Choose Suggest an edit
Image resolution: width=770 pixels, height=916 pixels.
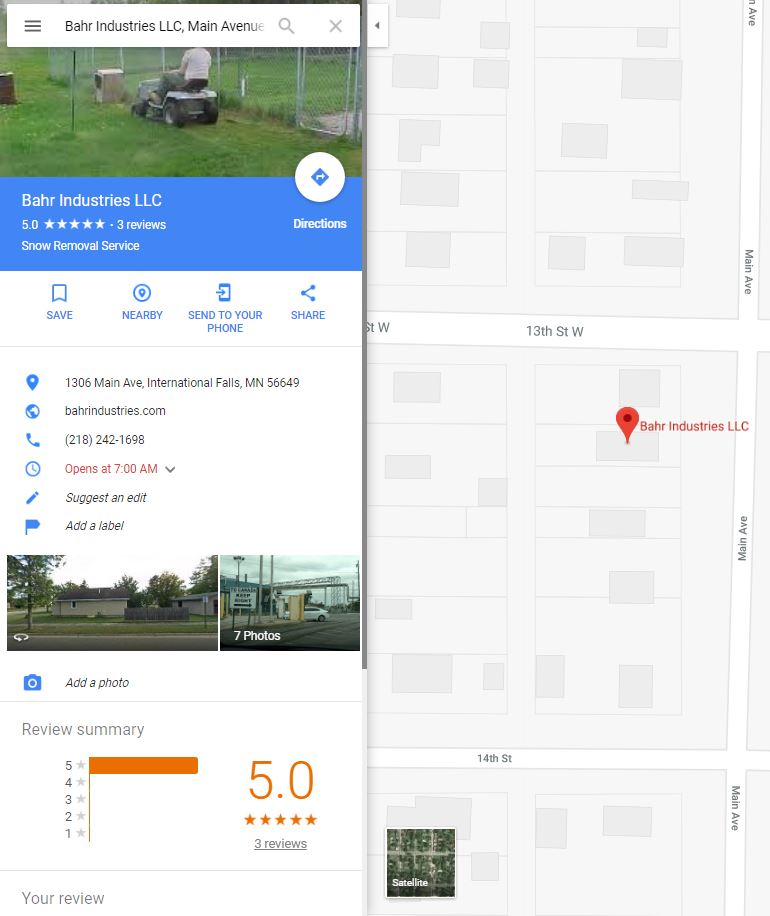[x=106, y=498]
